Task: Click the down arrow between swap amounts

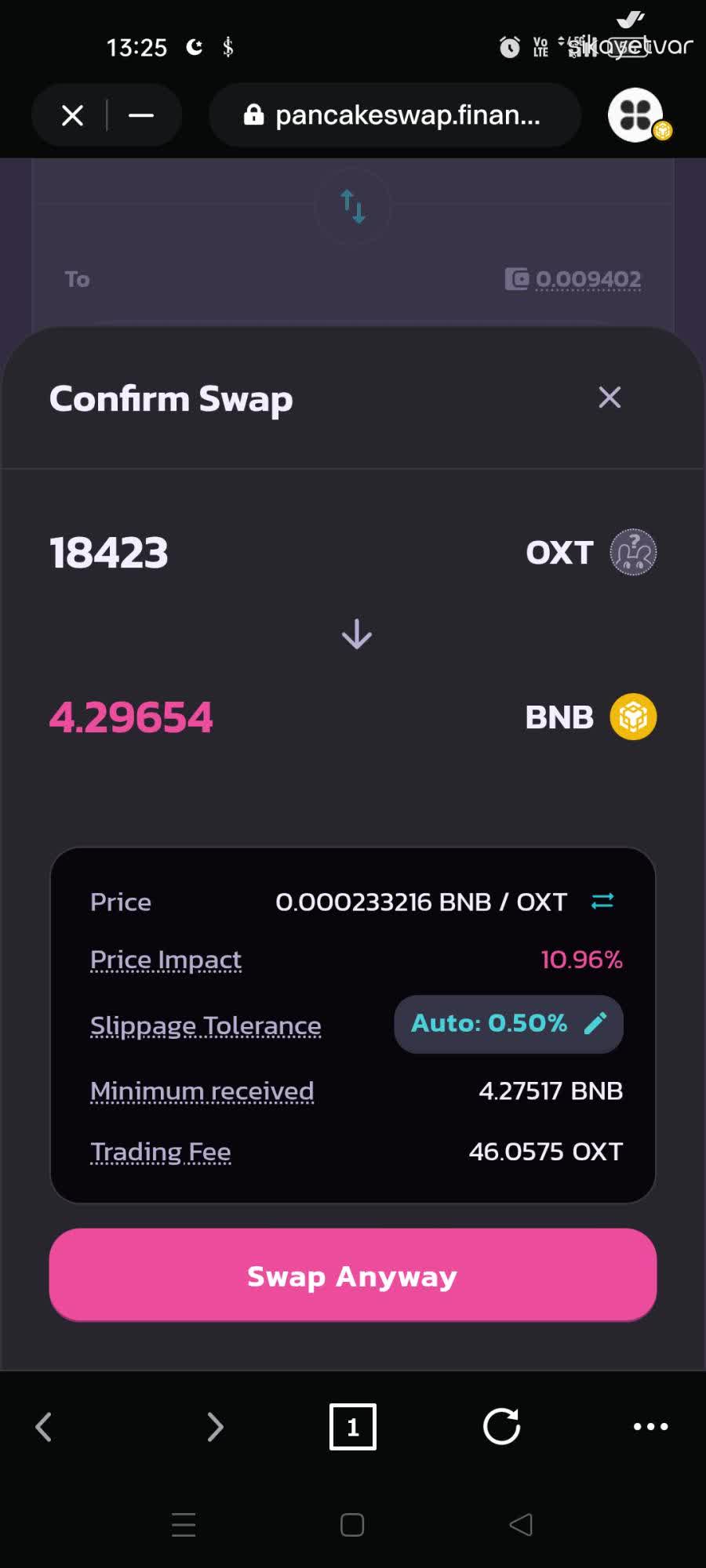Action: pos(355,634)
